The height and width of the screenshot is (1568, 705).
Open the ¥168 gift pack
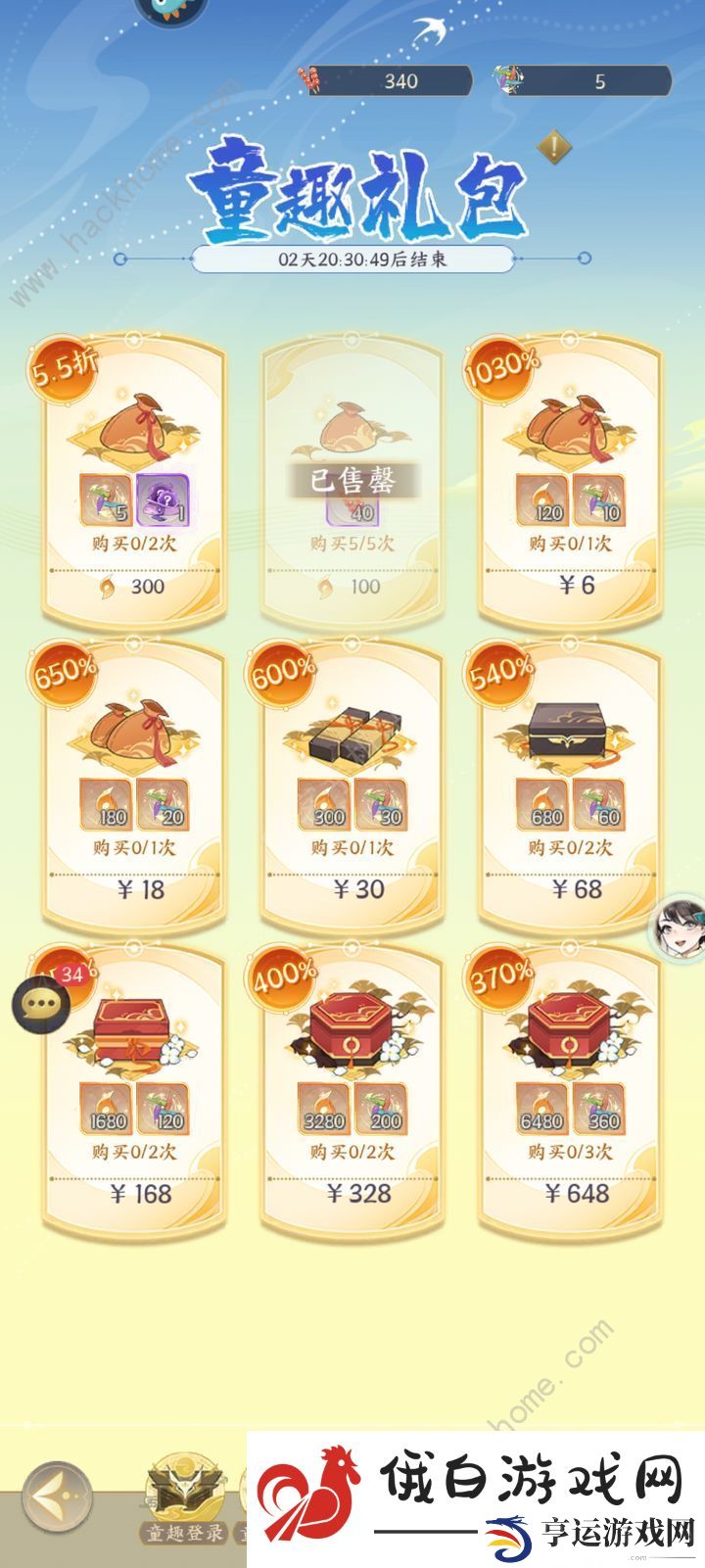[x=134, y=1193]
